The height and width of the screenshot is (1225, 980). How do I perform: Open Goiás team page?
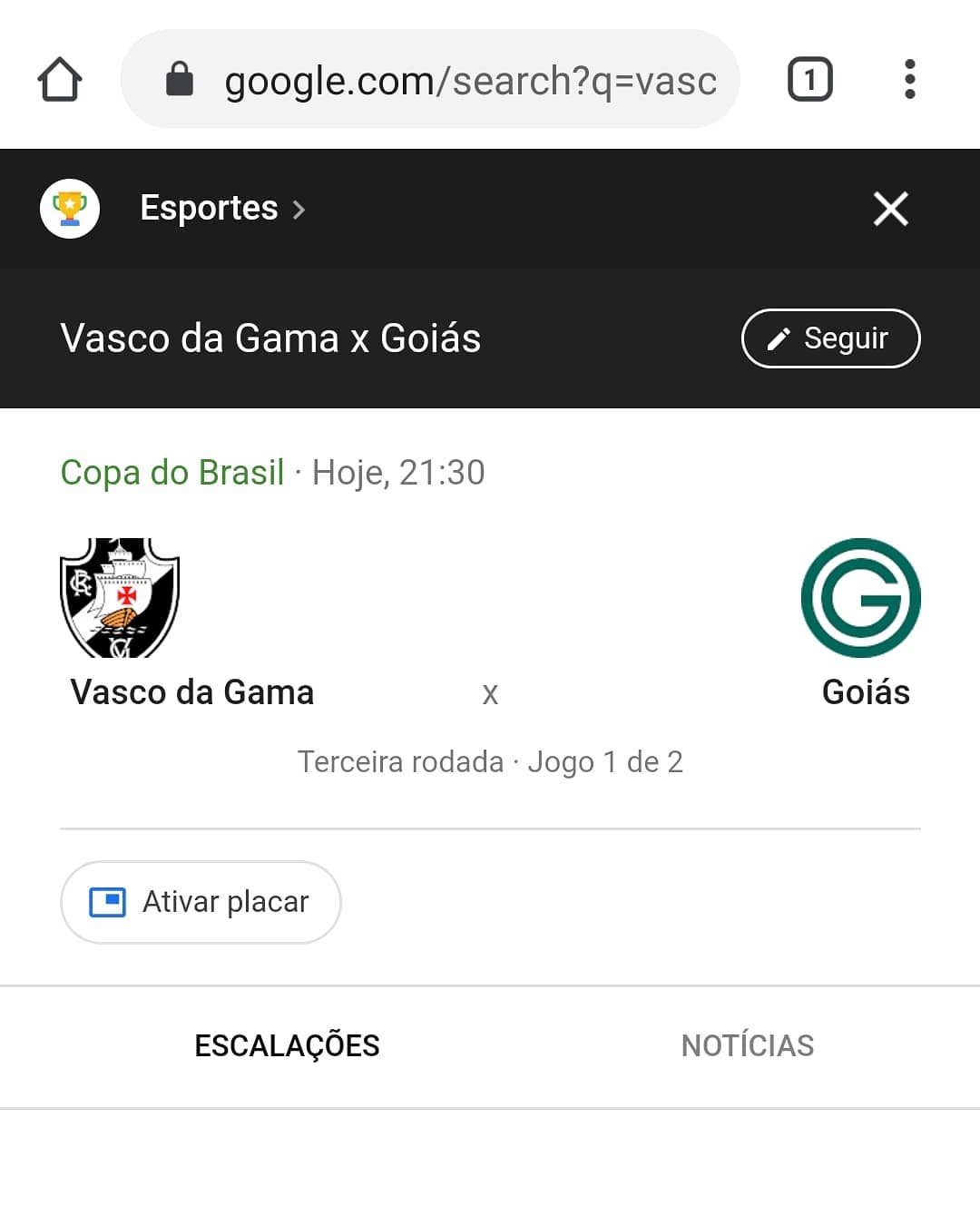(x=862, y=622)
